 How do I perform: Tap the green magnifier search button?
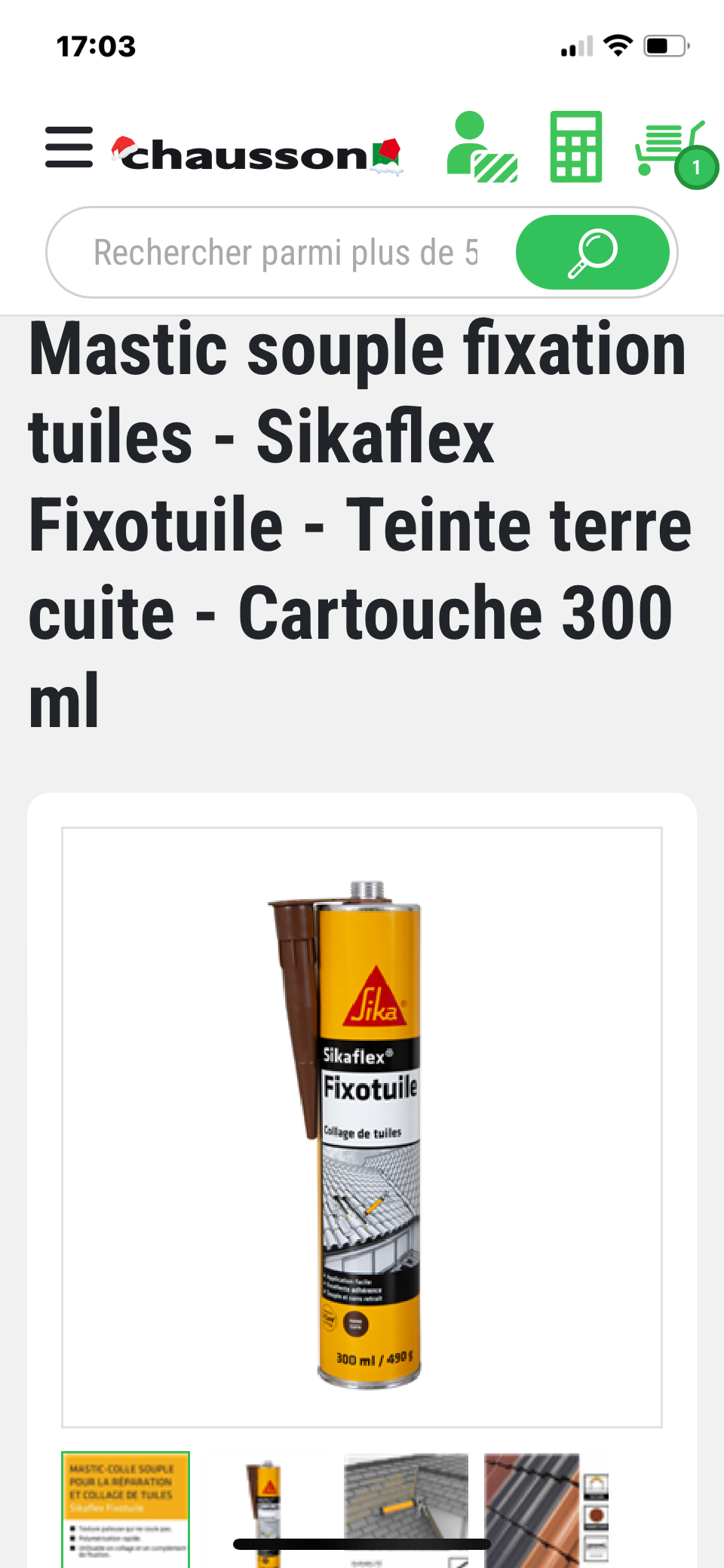(592, 253)
